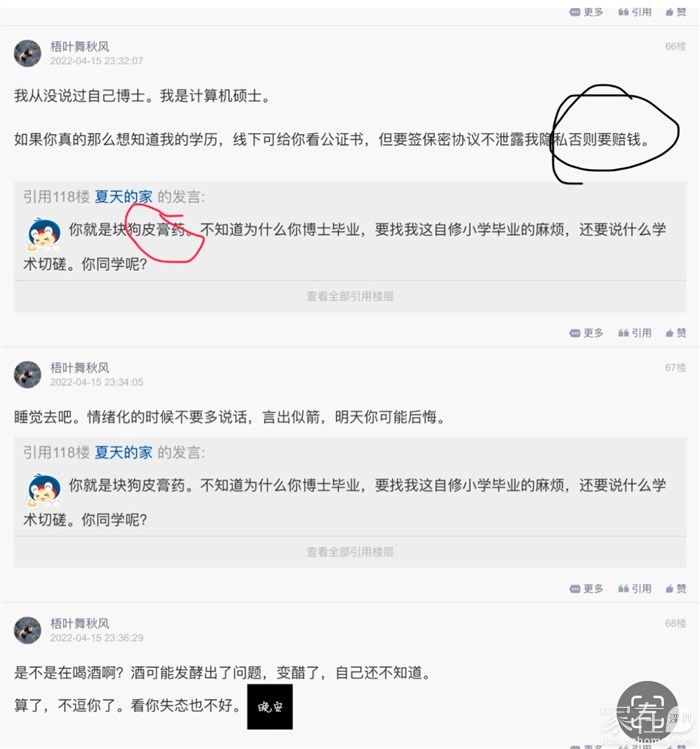
Task: Quote the 66楼 post
Action: 635,333
